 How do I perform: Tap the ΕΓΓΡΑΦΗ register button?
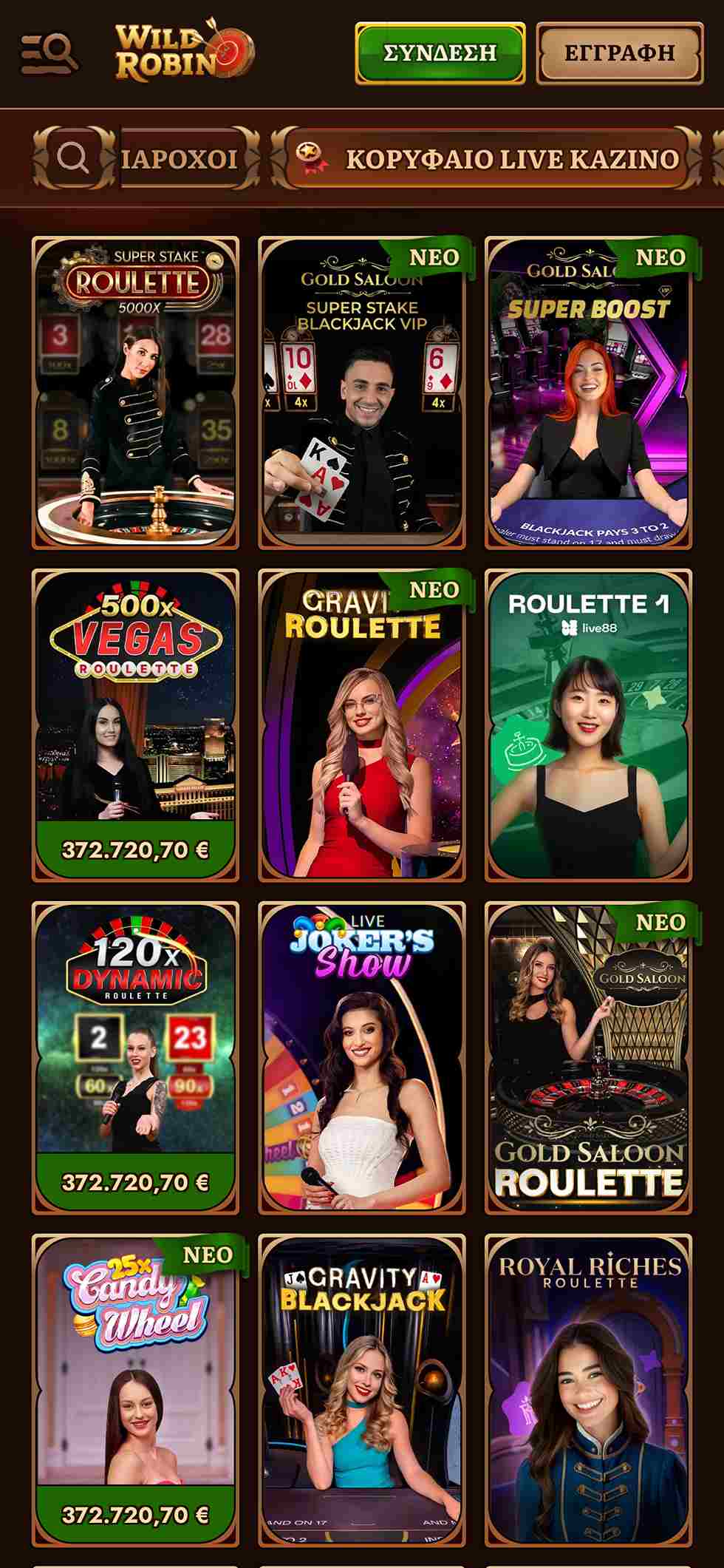point(619,53)
